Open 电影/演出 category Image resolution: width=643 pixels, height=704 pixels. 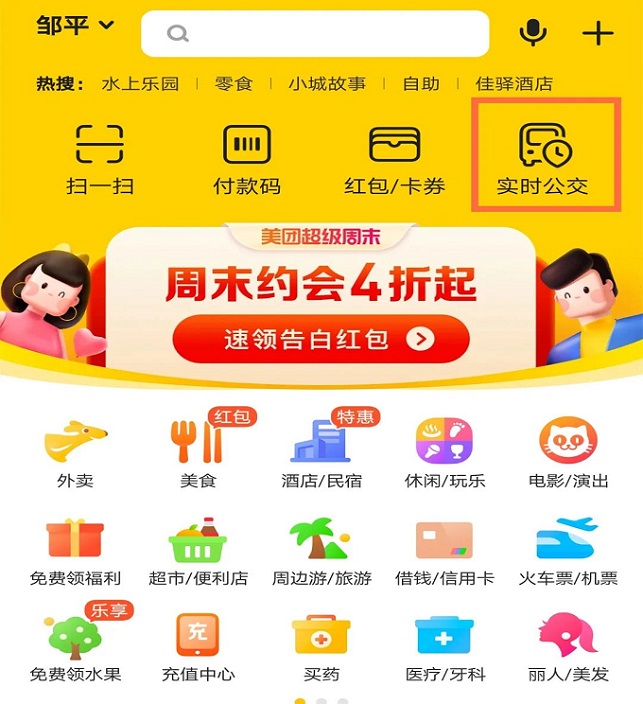pos(568,452)
